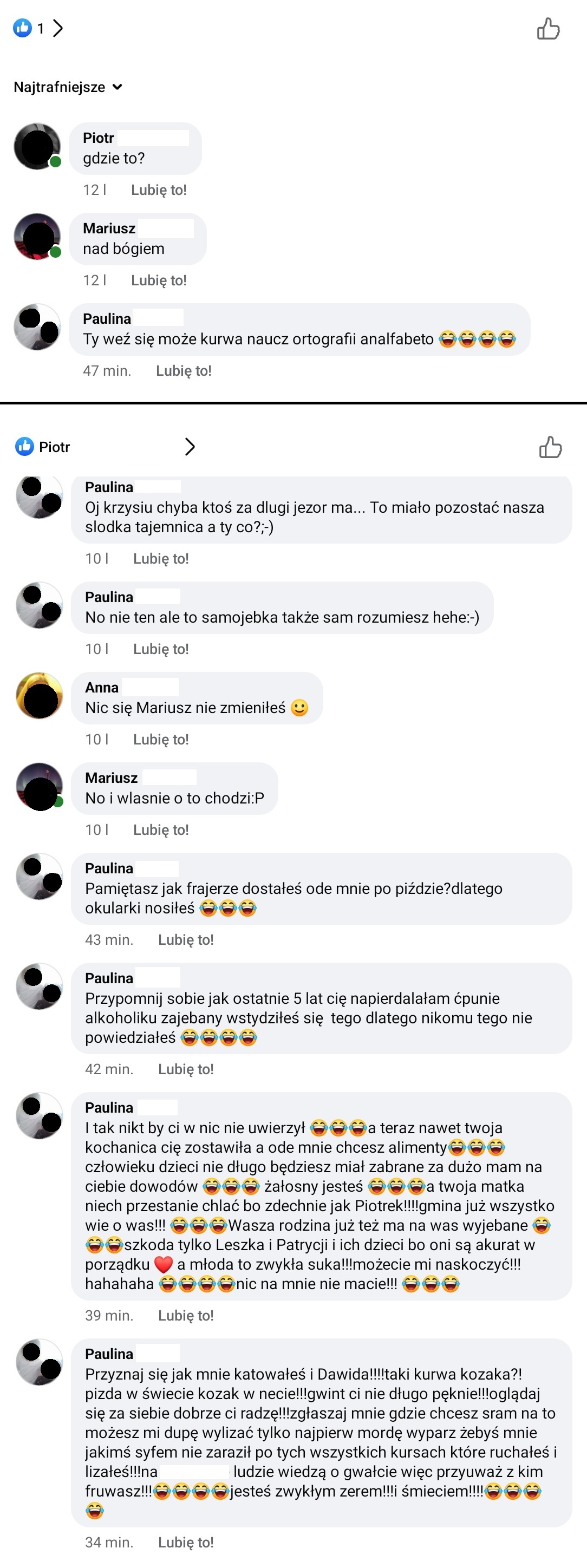Like Piotr's "gdzie to?" comment
This screenshot has height=1568, width=587.
coord(158,190)
